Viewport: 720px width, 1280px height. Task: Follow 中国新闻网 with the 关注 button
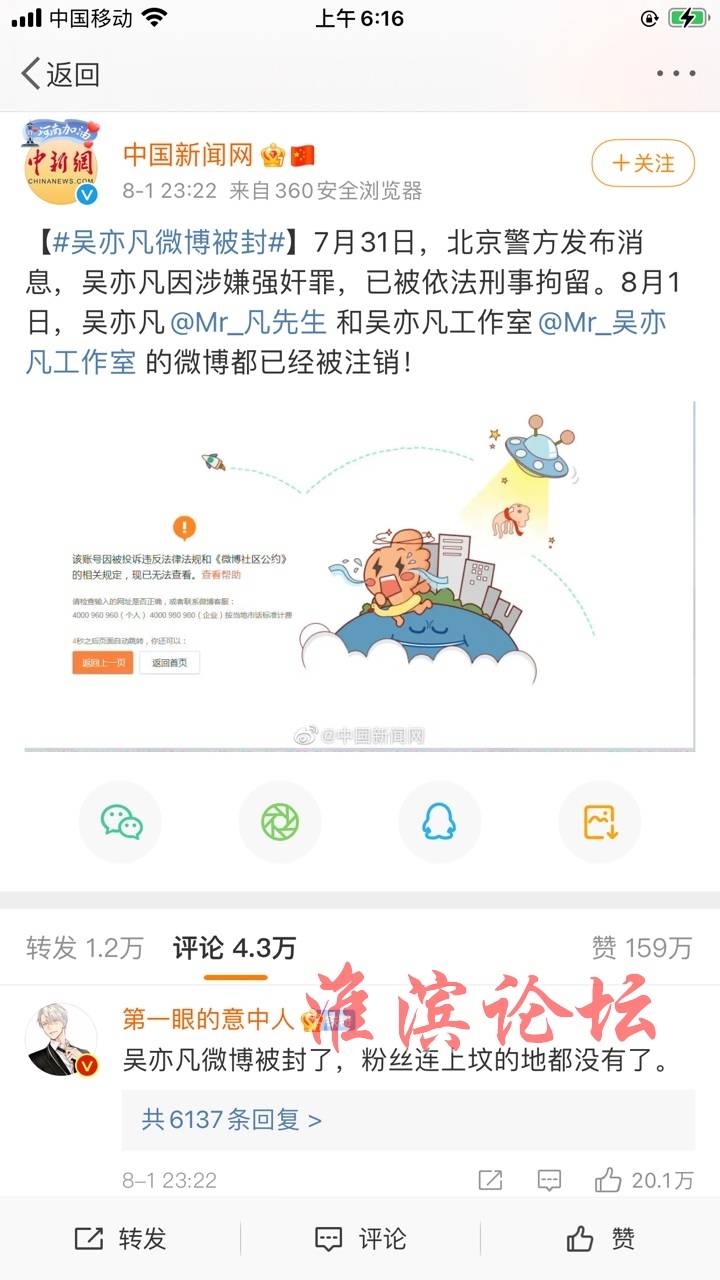pyautogui.click(x=643, y=162)
